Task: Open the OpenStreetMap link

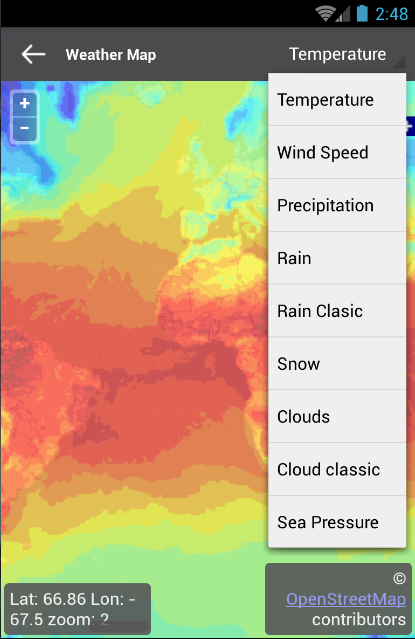Action: (346, 599)
